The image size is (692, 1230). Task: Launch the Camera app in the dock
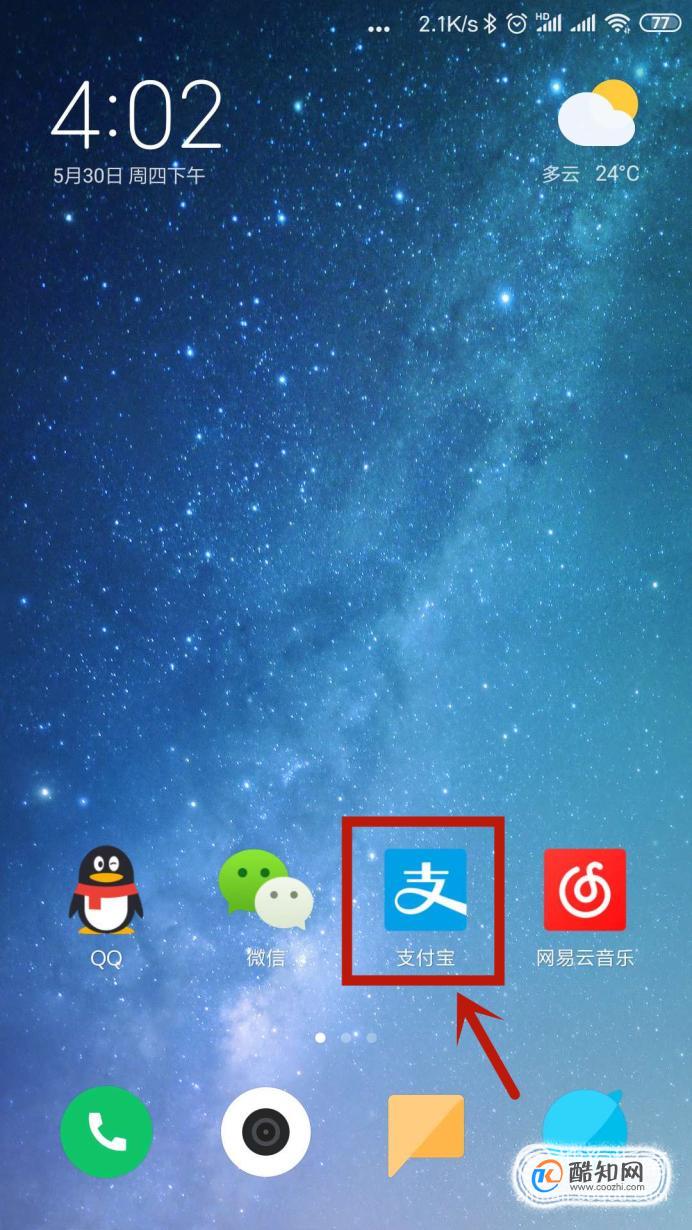pos(265,1131)
